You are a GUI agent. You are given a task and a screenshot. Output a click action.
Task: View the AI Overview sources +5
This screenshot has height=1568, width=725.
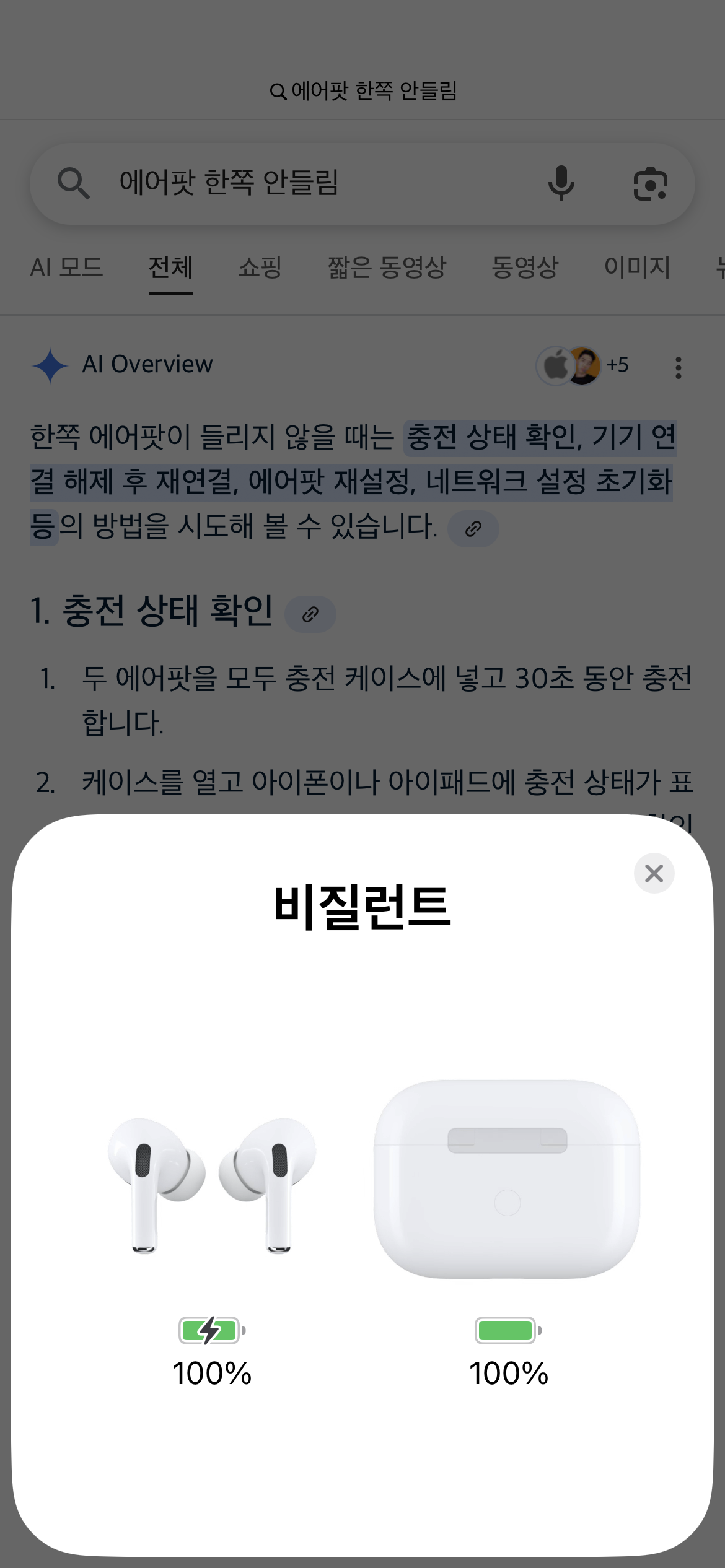coord(582,365)
